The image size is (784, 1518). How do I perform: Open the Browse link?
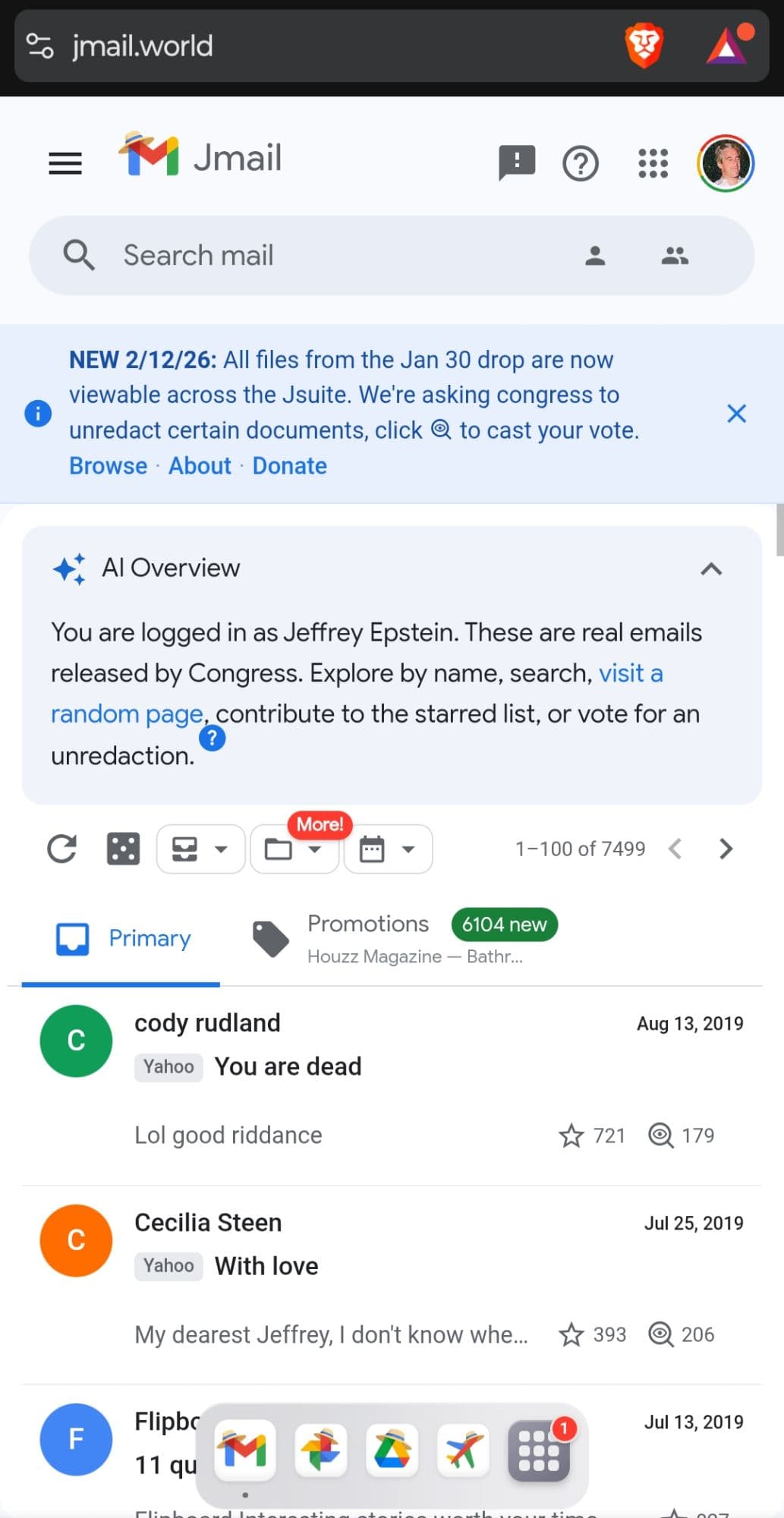tap(109, 465)
